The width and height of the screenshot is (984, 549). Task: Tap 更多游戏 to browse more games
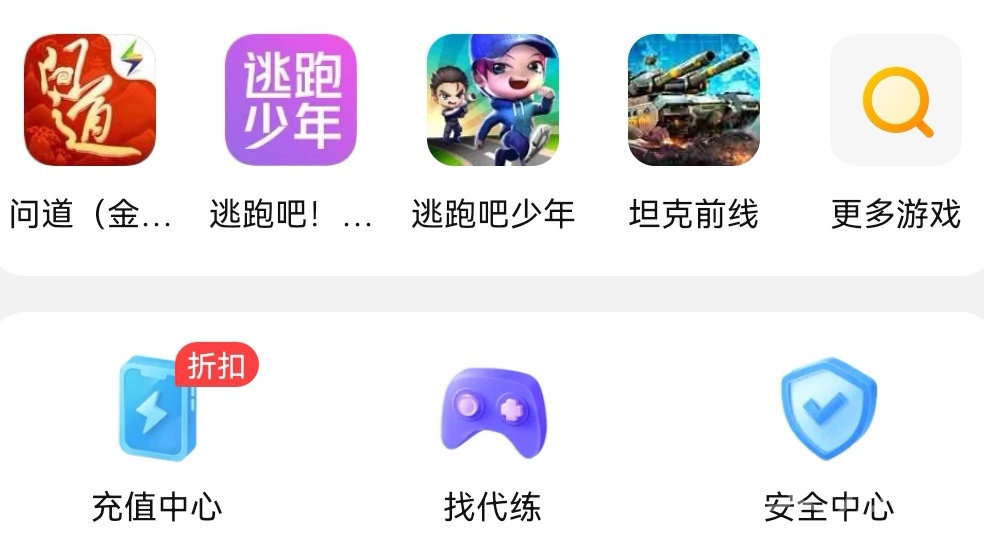point(895,100)
